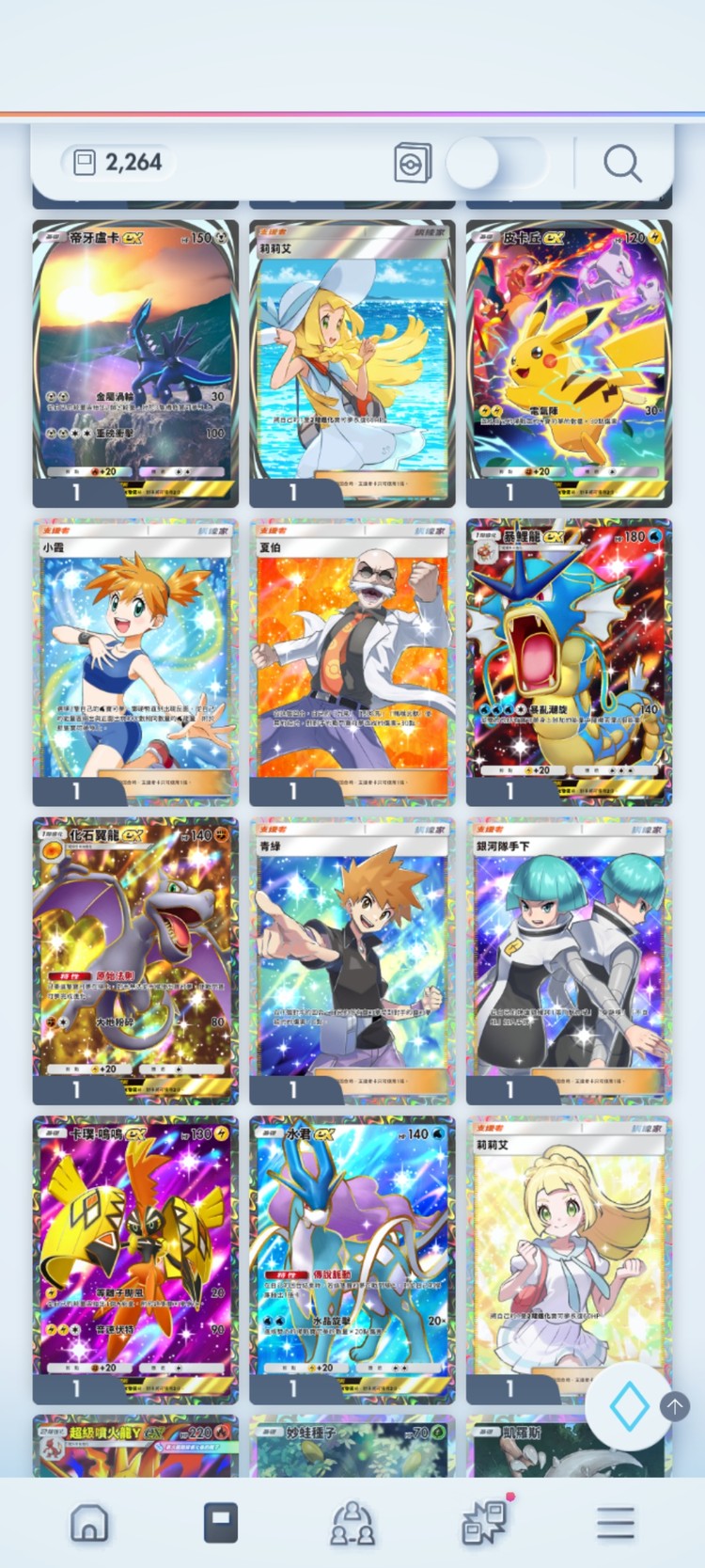Switch to the cards collection tab
This screenshot has width=705, height=1568.
pos(221,1522)
